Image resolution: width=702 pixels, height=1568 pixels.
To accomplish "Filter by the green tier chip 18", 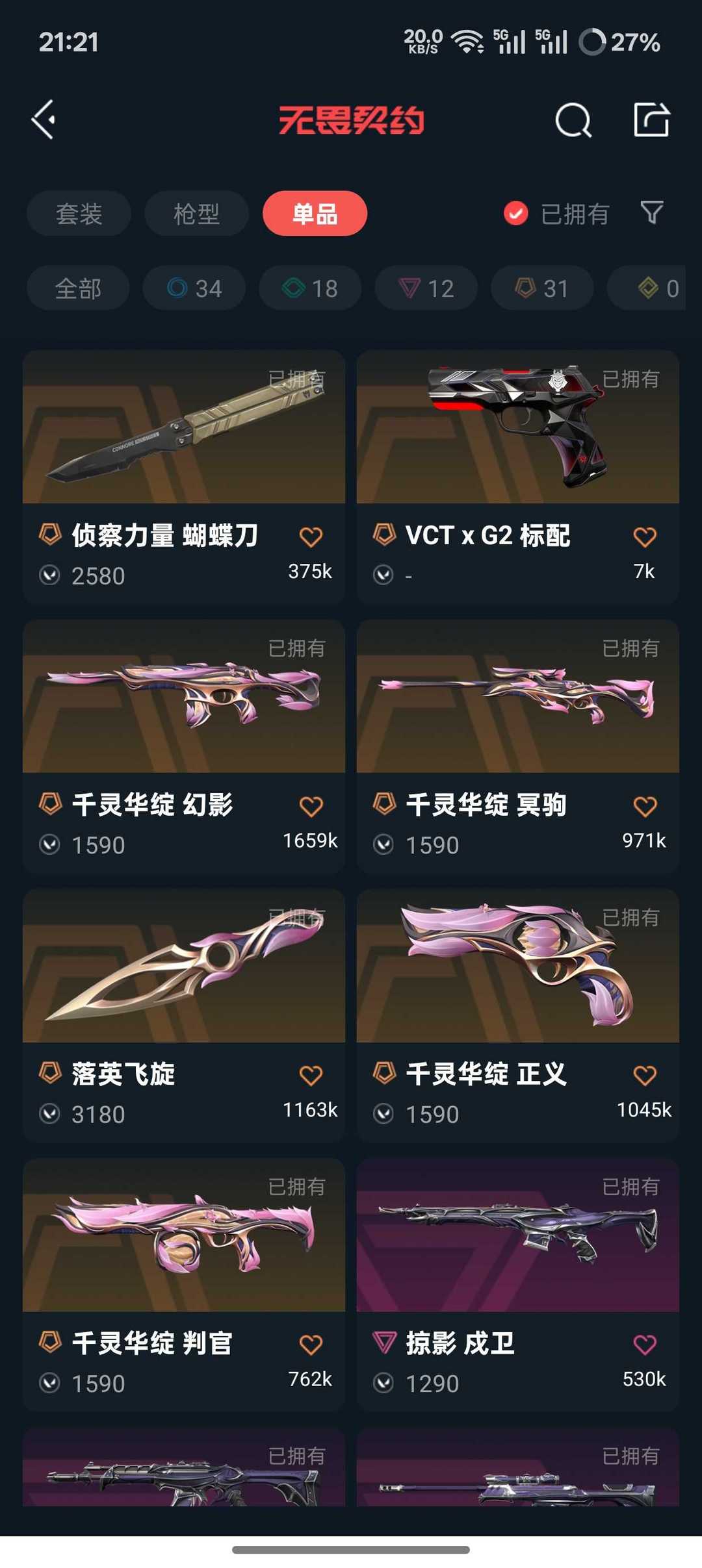I will click(310, 288).
